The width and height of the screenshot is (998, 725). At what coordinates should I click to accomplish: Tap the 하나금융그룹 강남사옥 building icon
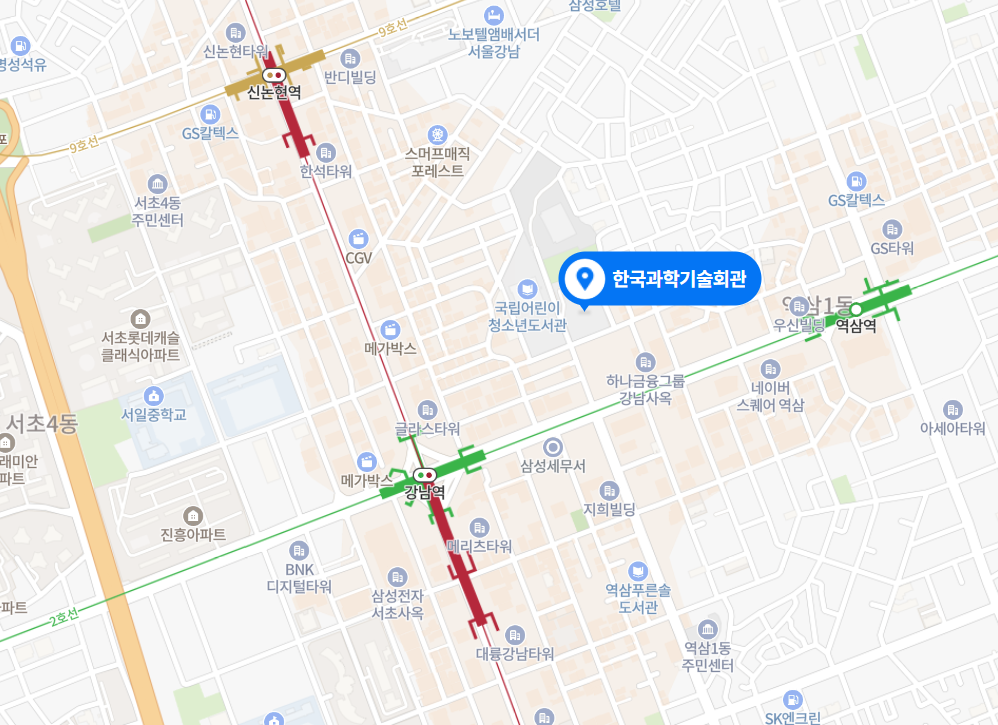[x=645, y=361]
